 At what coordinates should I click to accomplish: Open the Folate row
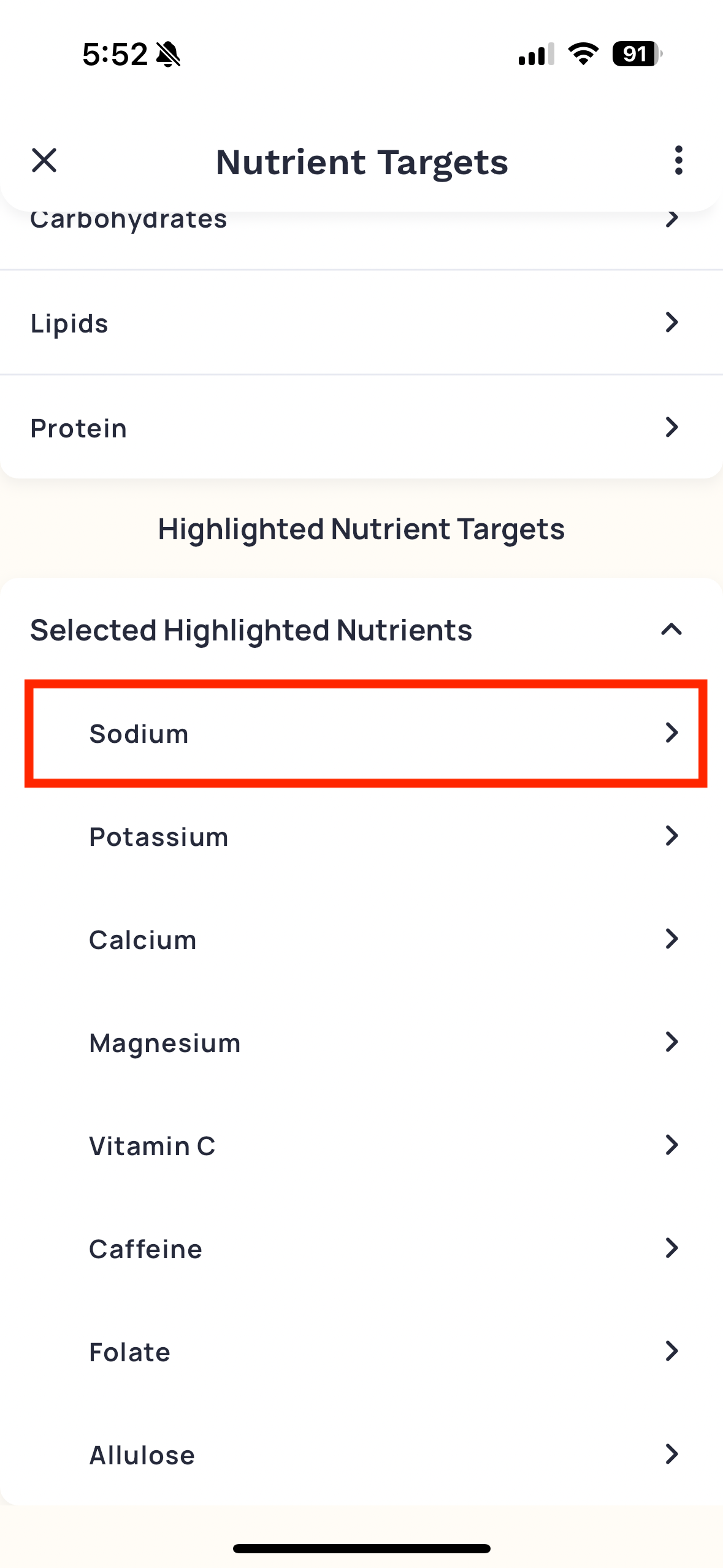[362, 1351]
